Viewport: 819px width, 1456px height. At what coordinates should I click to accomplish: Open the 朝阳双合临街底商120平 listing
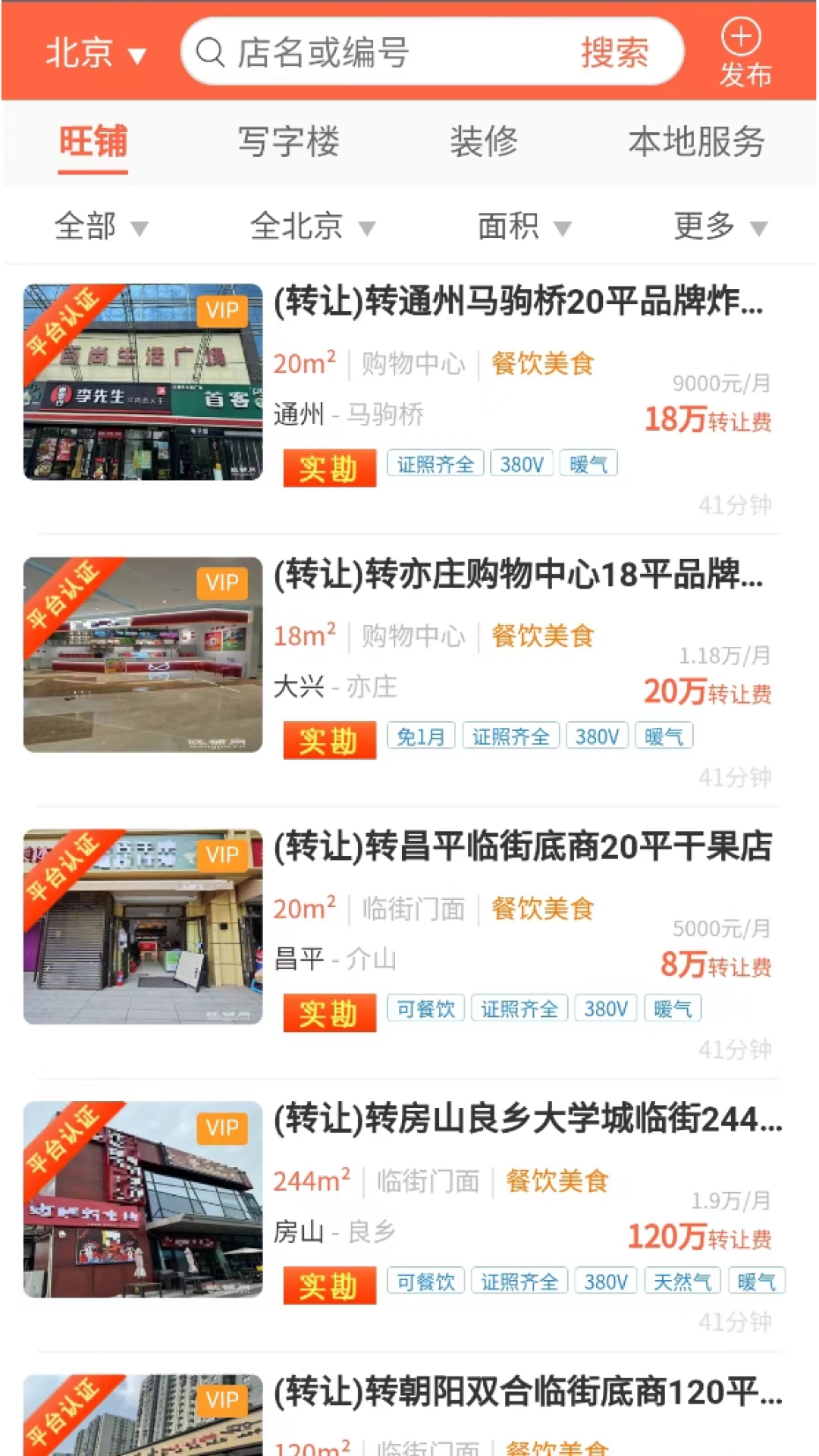pyautogui.click(x=527, y=1392)
